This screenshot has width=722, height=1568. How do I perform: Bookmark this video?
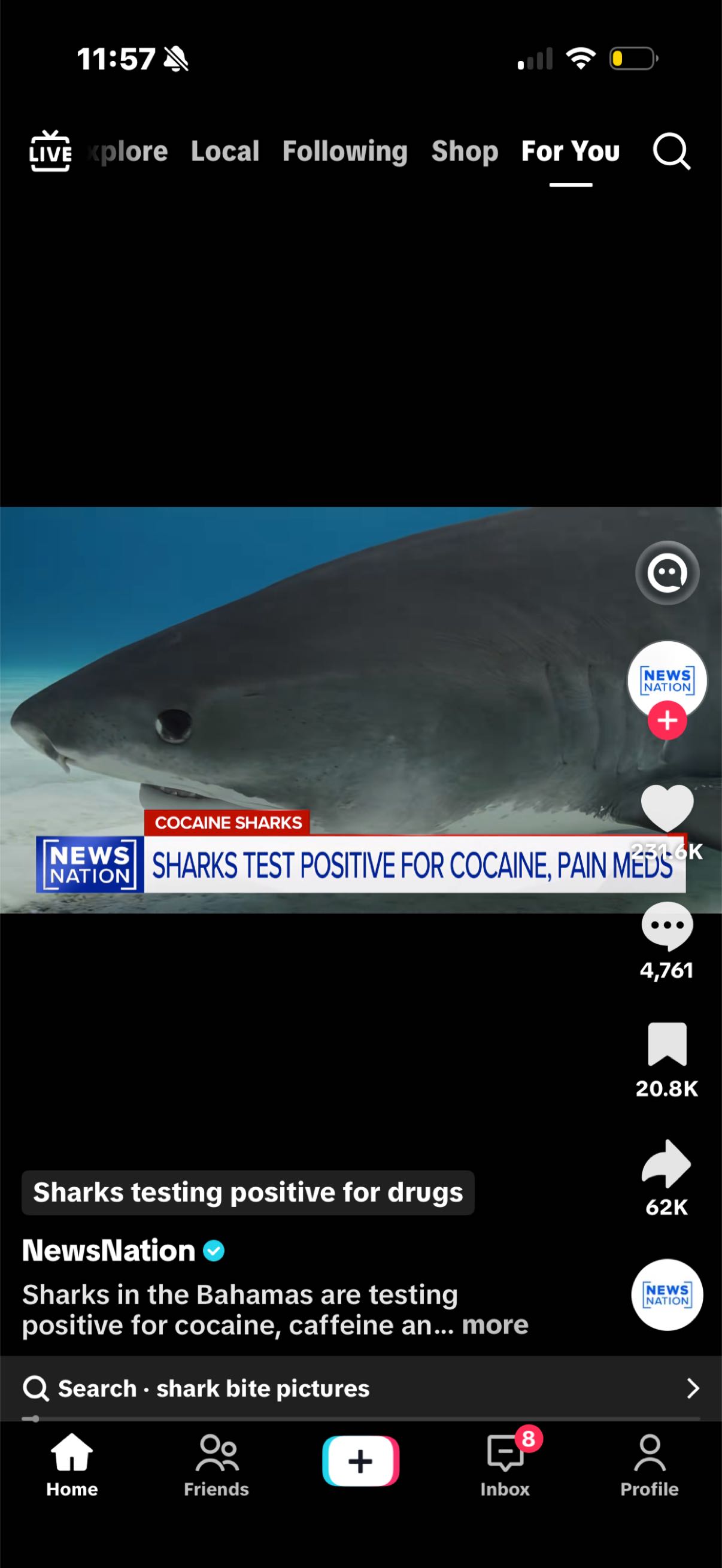coord(667,1045)
